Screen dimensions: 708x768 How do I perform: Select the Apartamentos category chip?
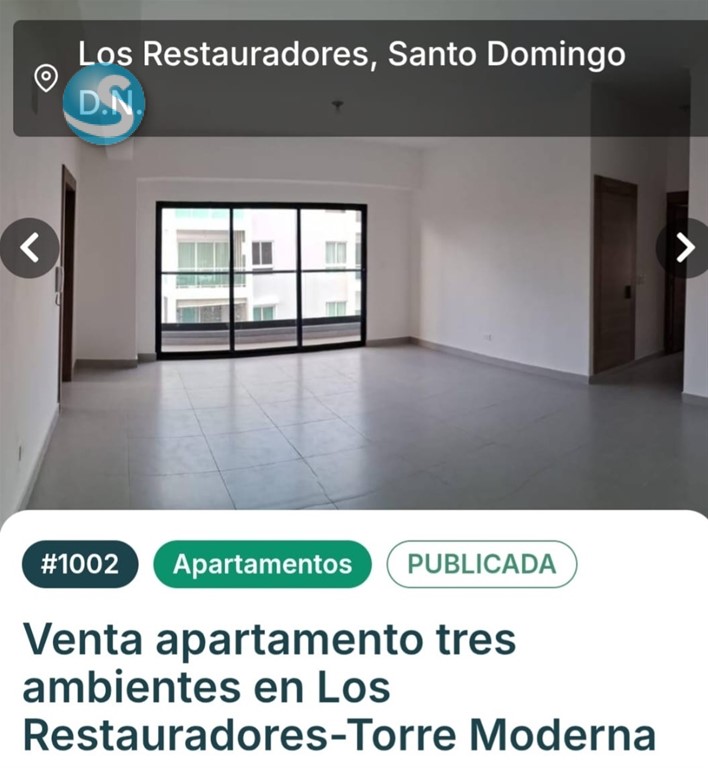(262, 564)
